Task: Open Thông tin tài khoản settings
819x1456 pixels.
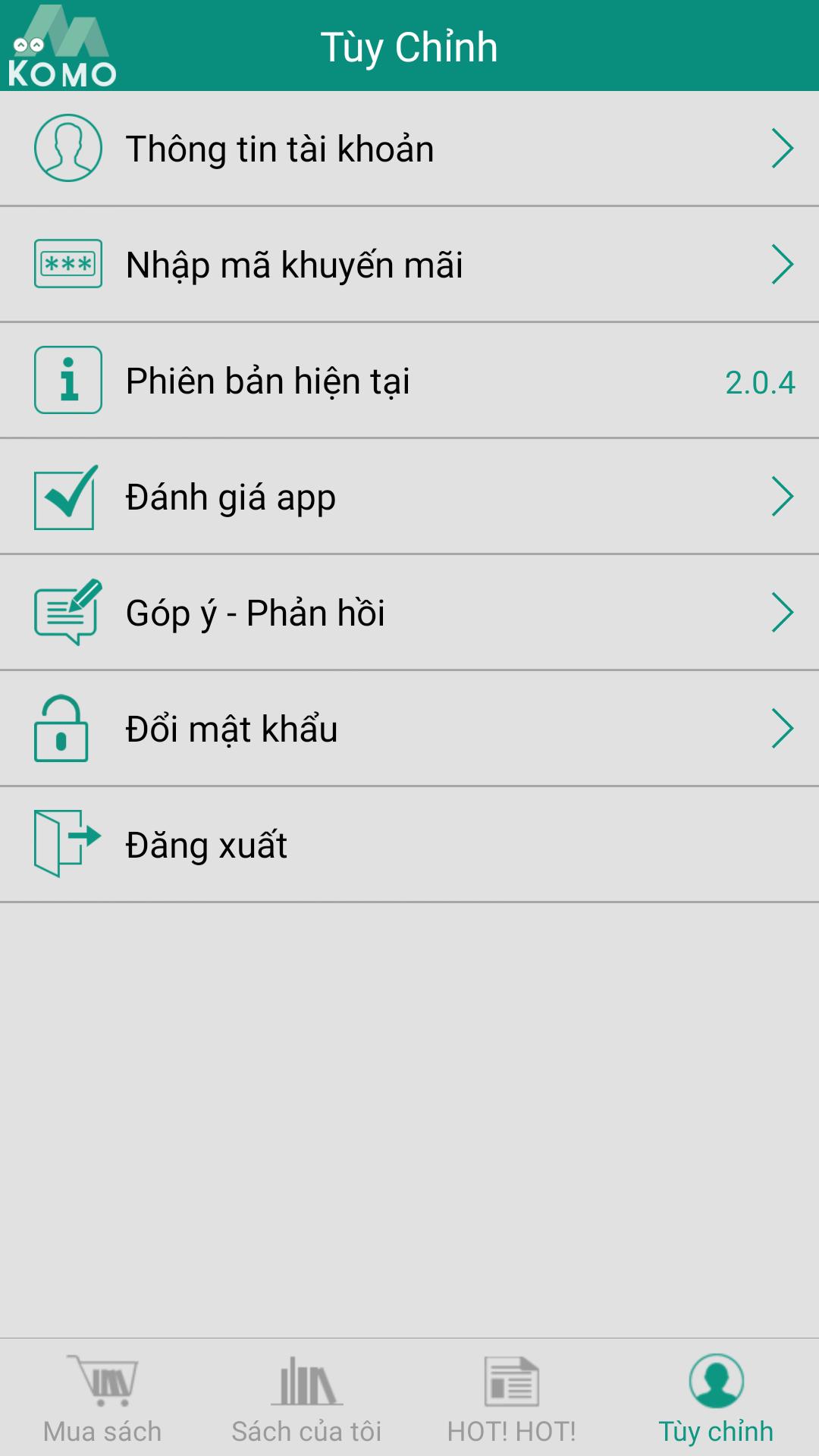Action: pyautogui.click(x=409, y=149)
